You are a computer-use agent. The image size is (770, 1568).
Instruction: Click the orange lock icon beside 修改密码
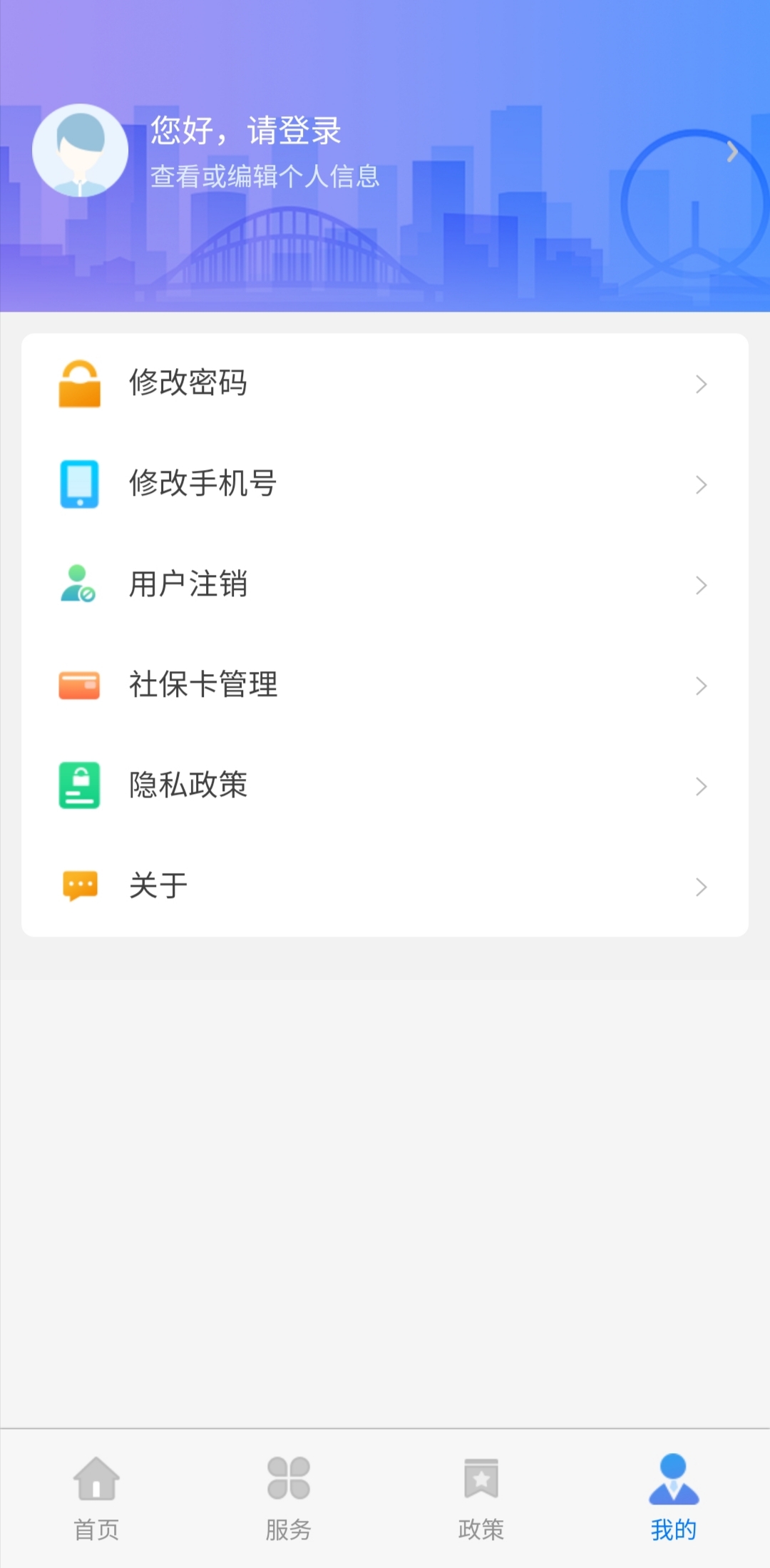tap(80, 384)
